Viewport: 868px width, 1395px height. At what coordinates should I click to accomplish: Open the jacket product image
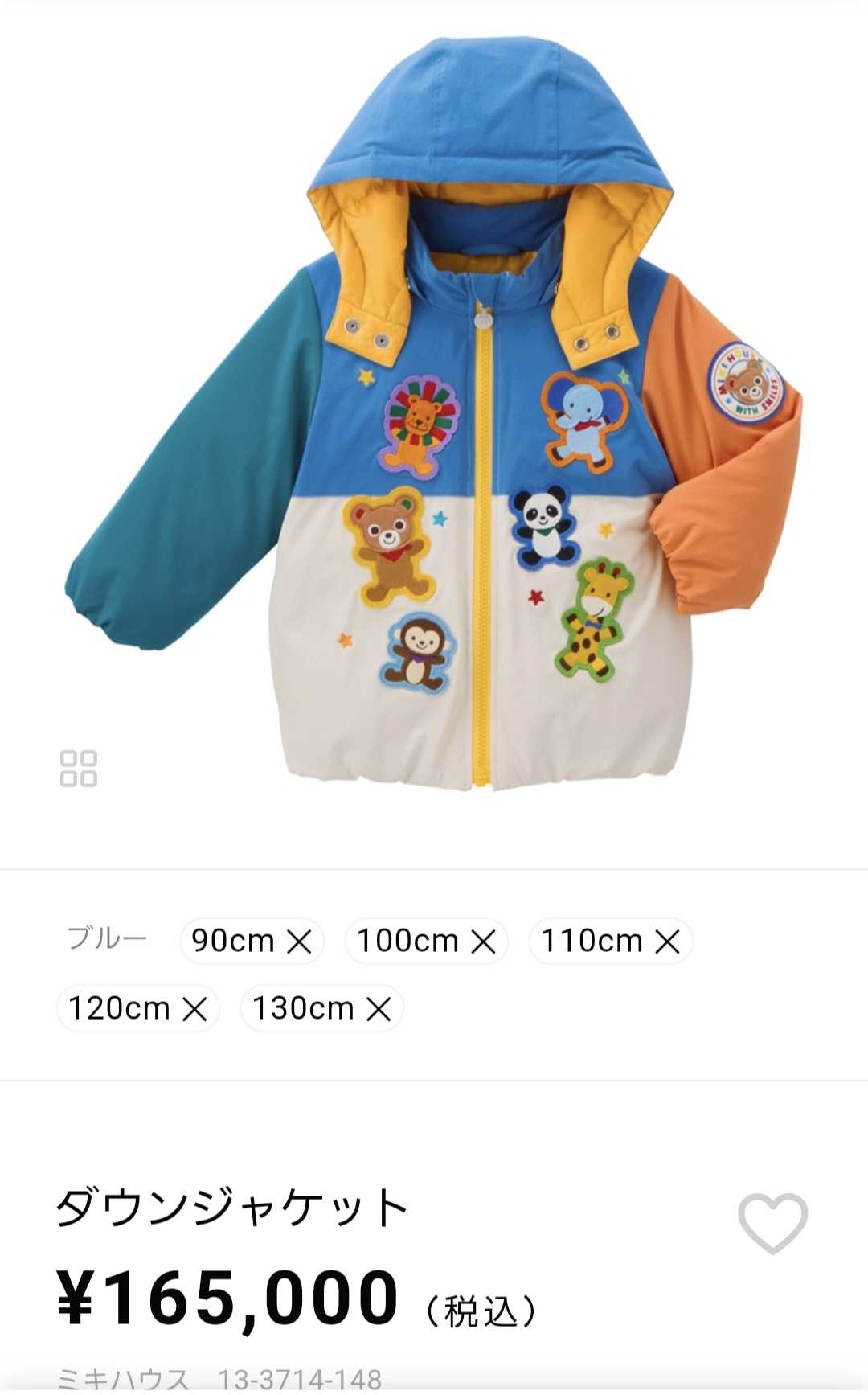pyautogui.click(x=434, y=418)
